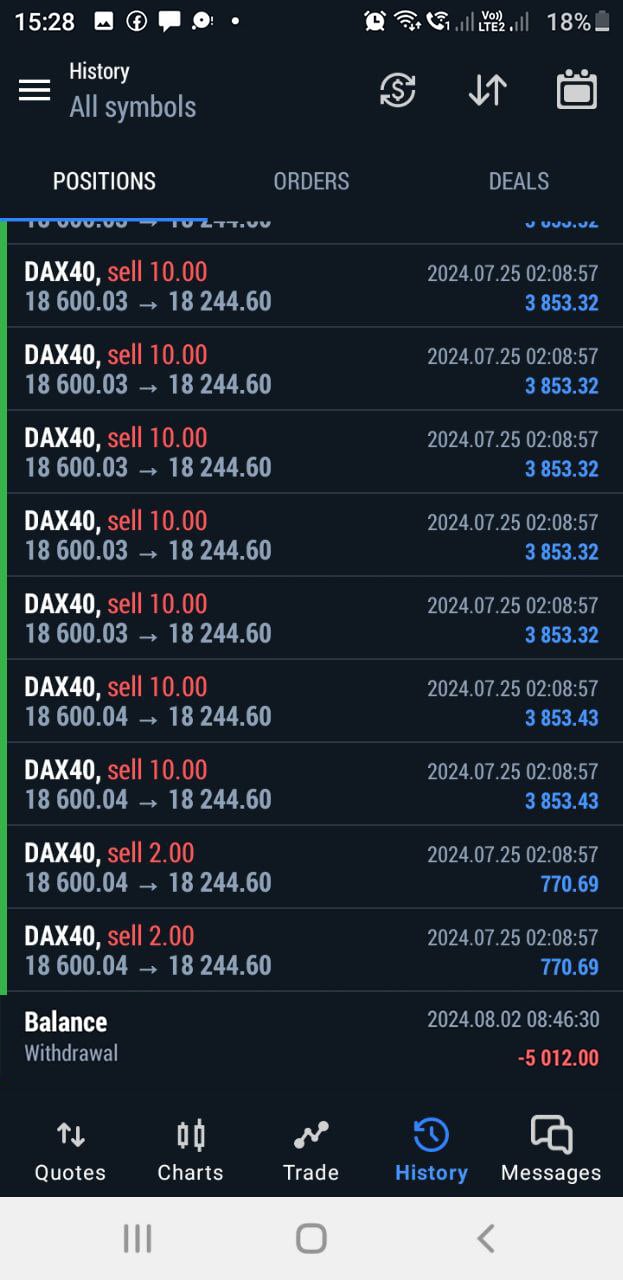Image resolution: width=623 pixels, height=1280 pixels.
Task: Open the calendar date range picker
Action: pyautogui.click(x=577, y=90)
